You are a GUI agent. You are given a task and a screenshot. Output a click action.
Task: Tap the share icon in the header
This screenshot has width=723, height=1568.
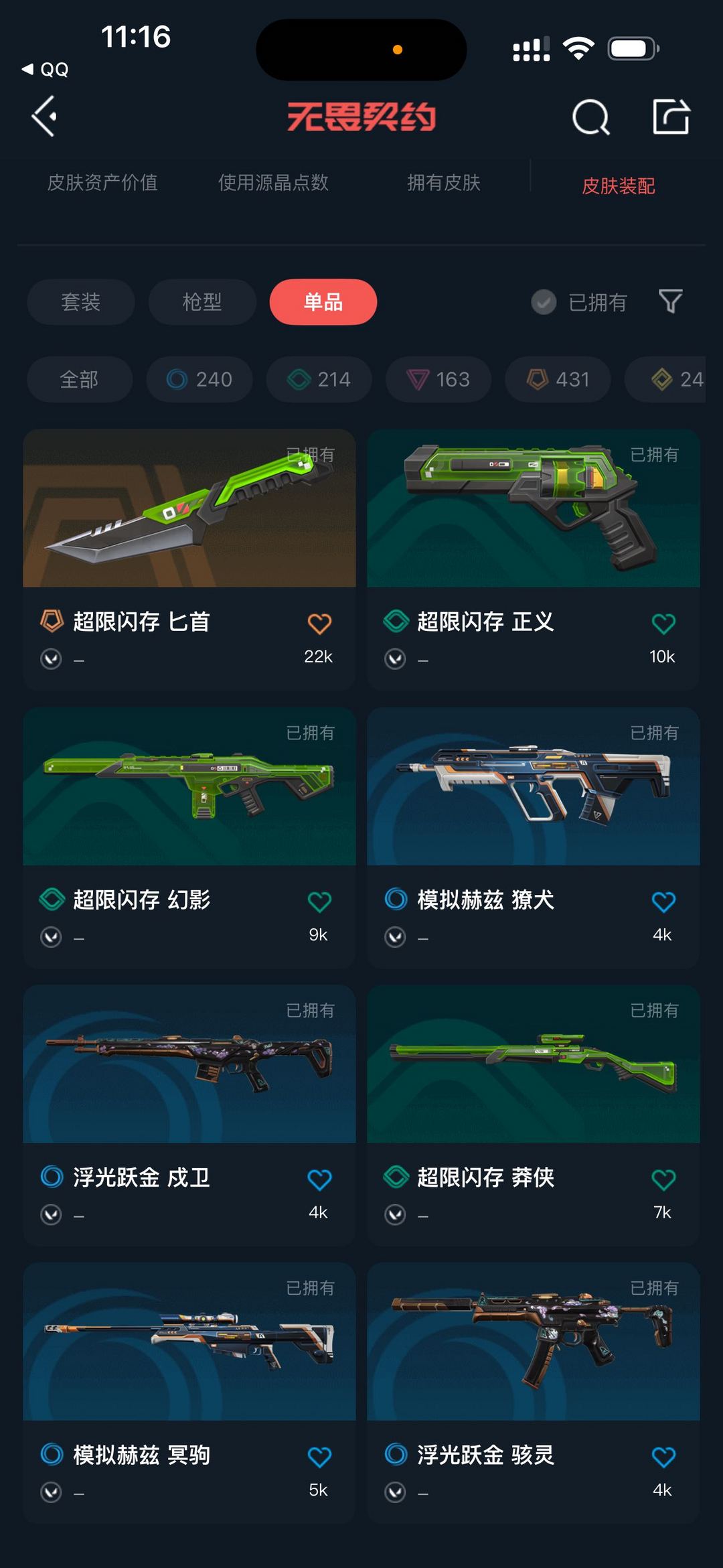point(671,117)
